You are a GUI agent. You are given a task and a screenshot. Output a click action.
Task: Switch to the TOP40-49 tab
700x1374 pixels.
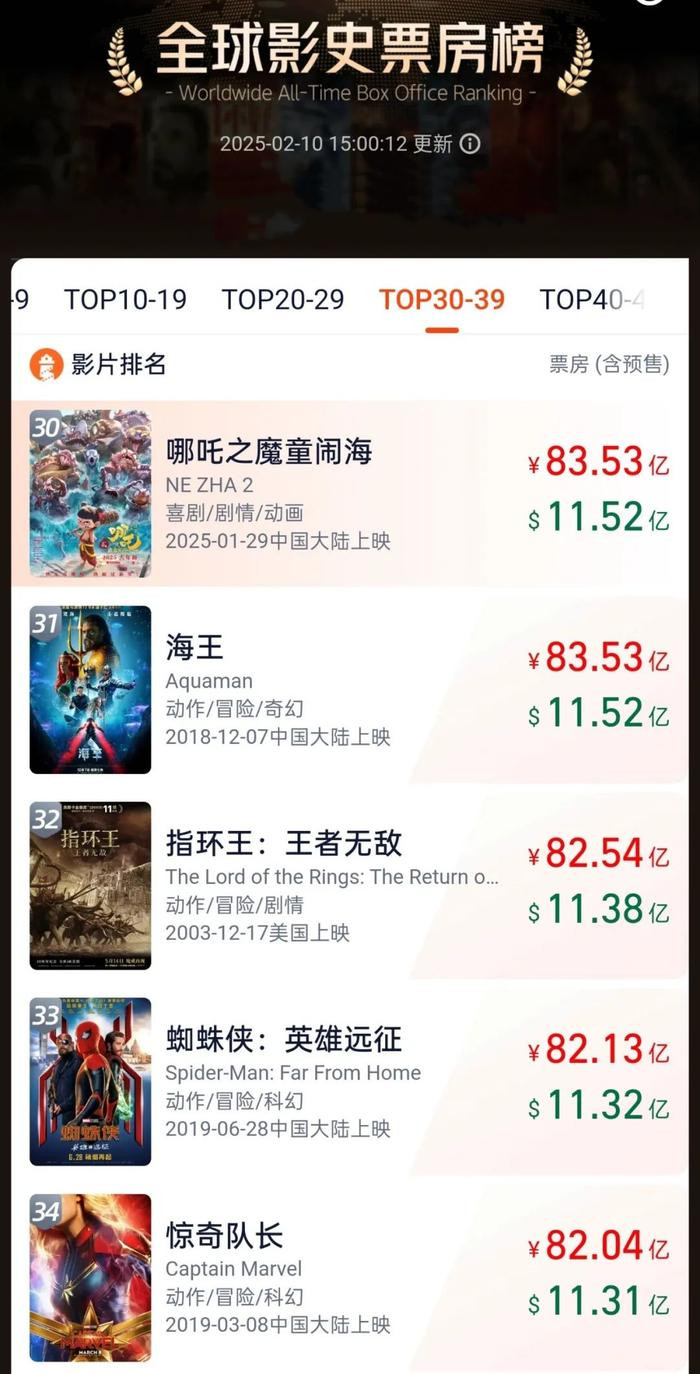click(x=592, y=299)
